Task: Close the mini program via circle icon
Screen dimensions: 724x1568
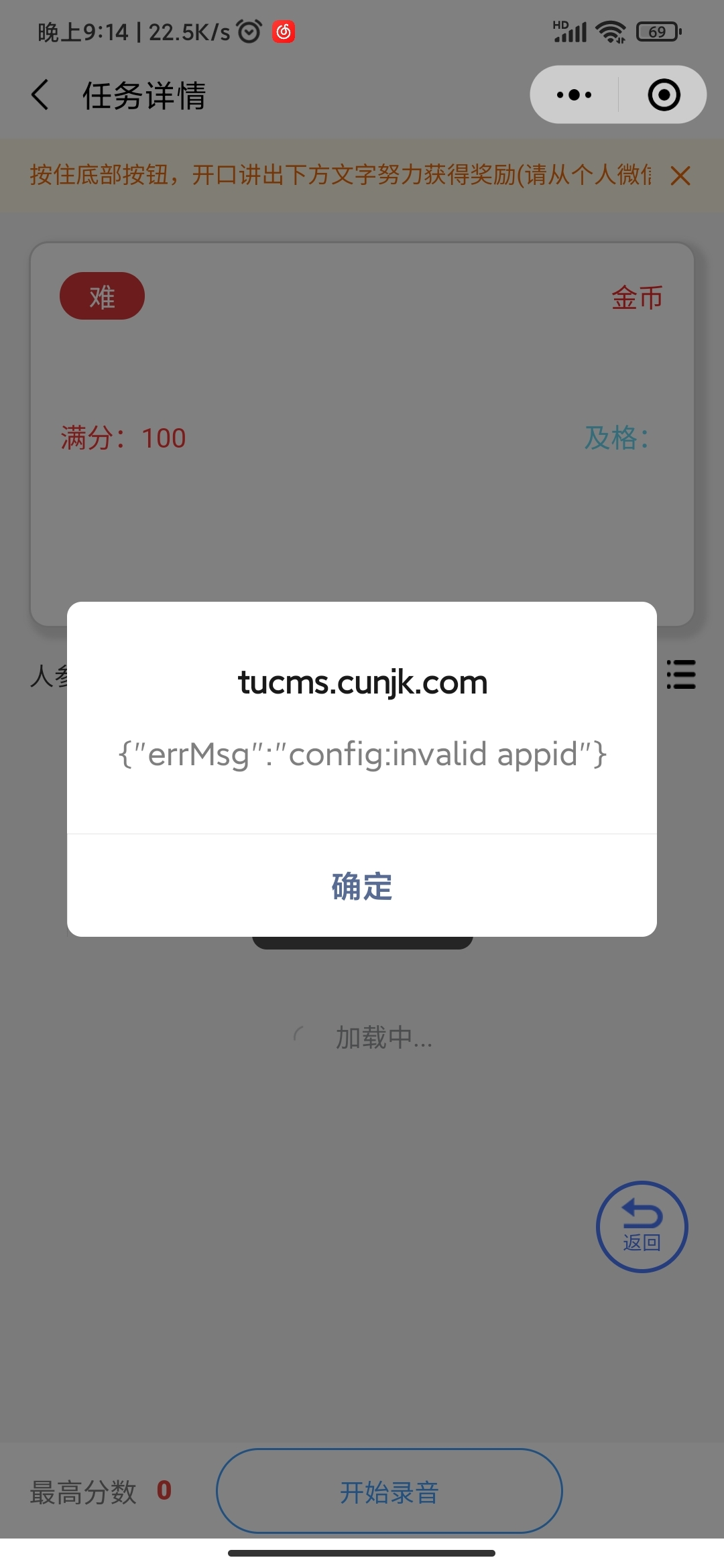Action: pyautogui.click(x=664, y=94)
